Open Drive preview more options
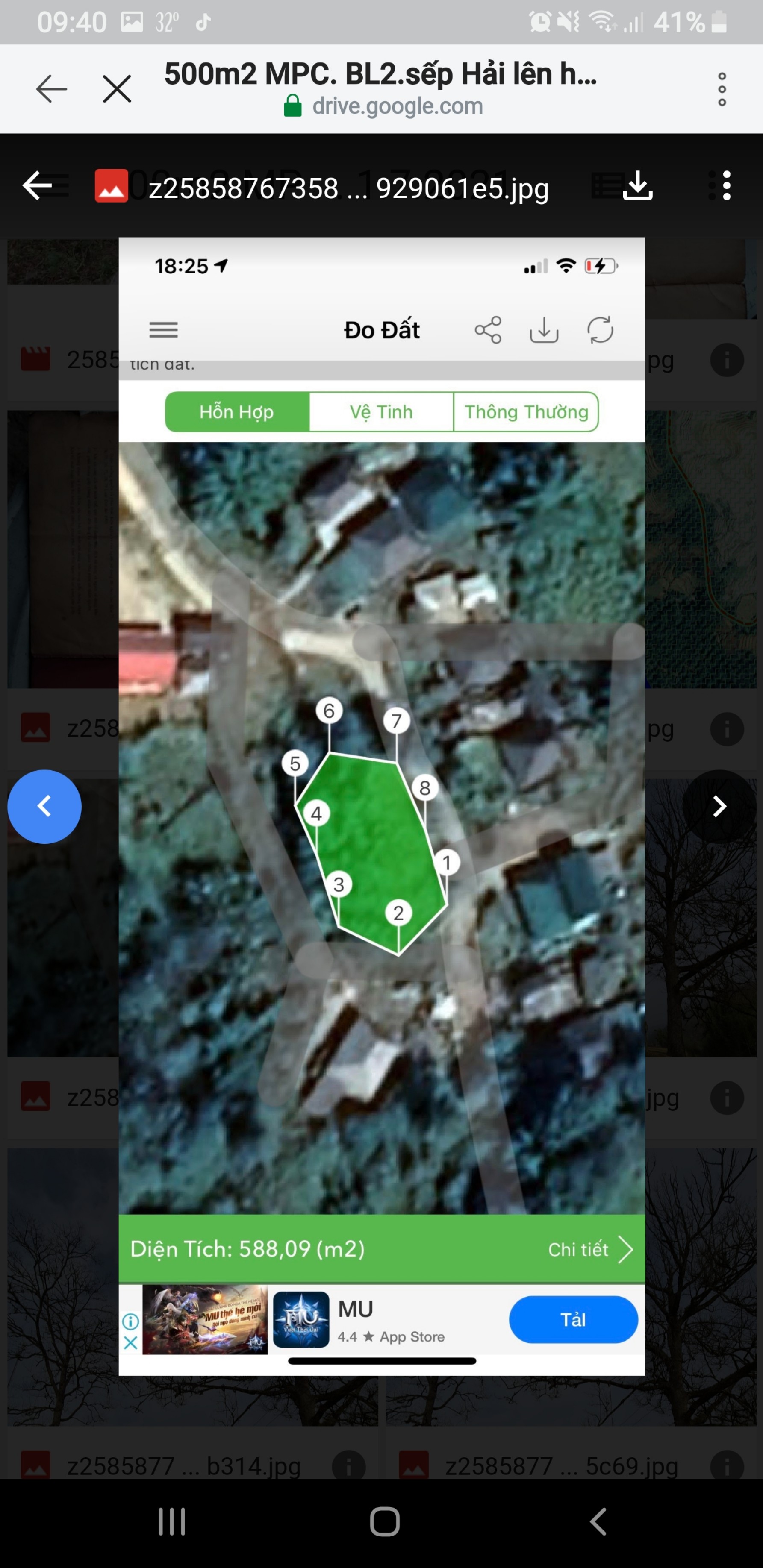The width and height of the screenshot is (763, 1568). point(726,186)
